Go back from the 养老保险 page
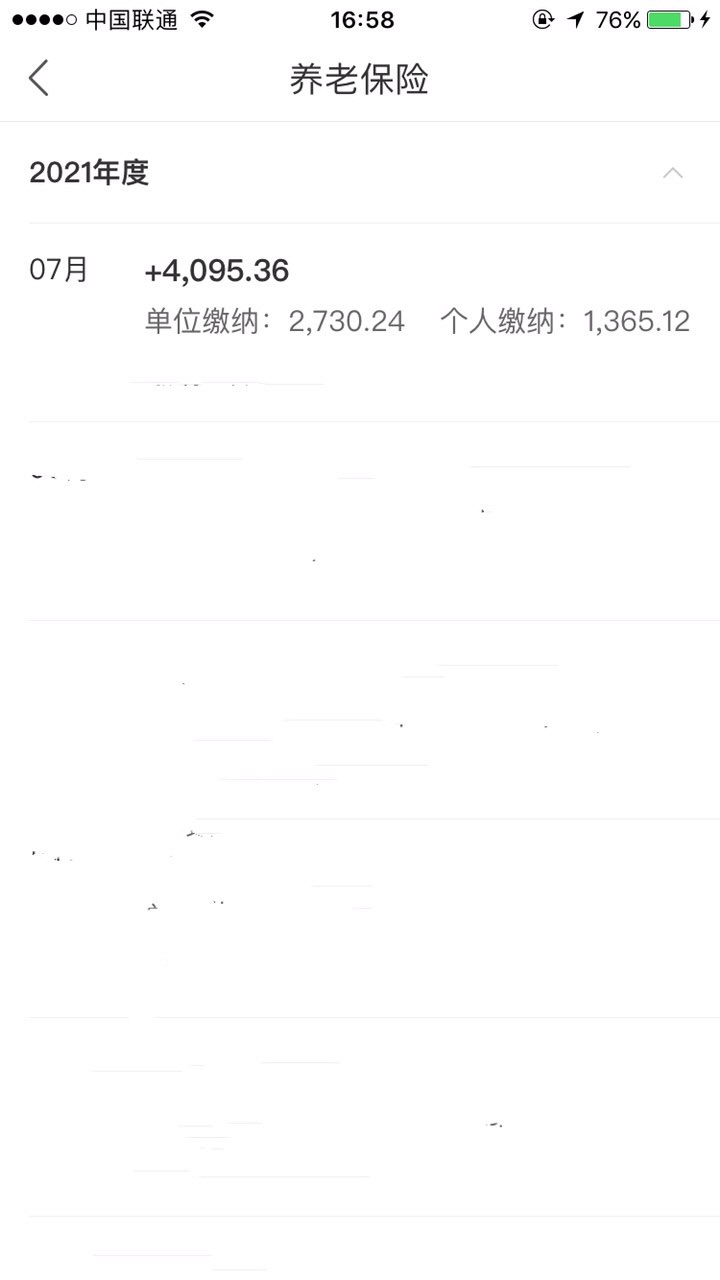The width and height of the screenshot is (720, 1280). click(39, 78)
